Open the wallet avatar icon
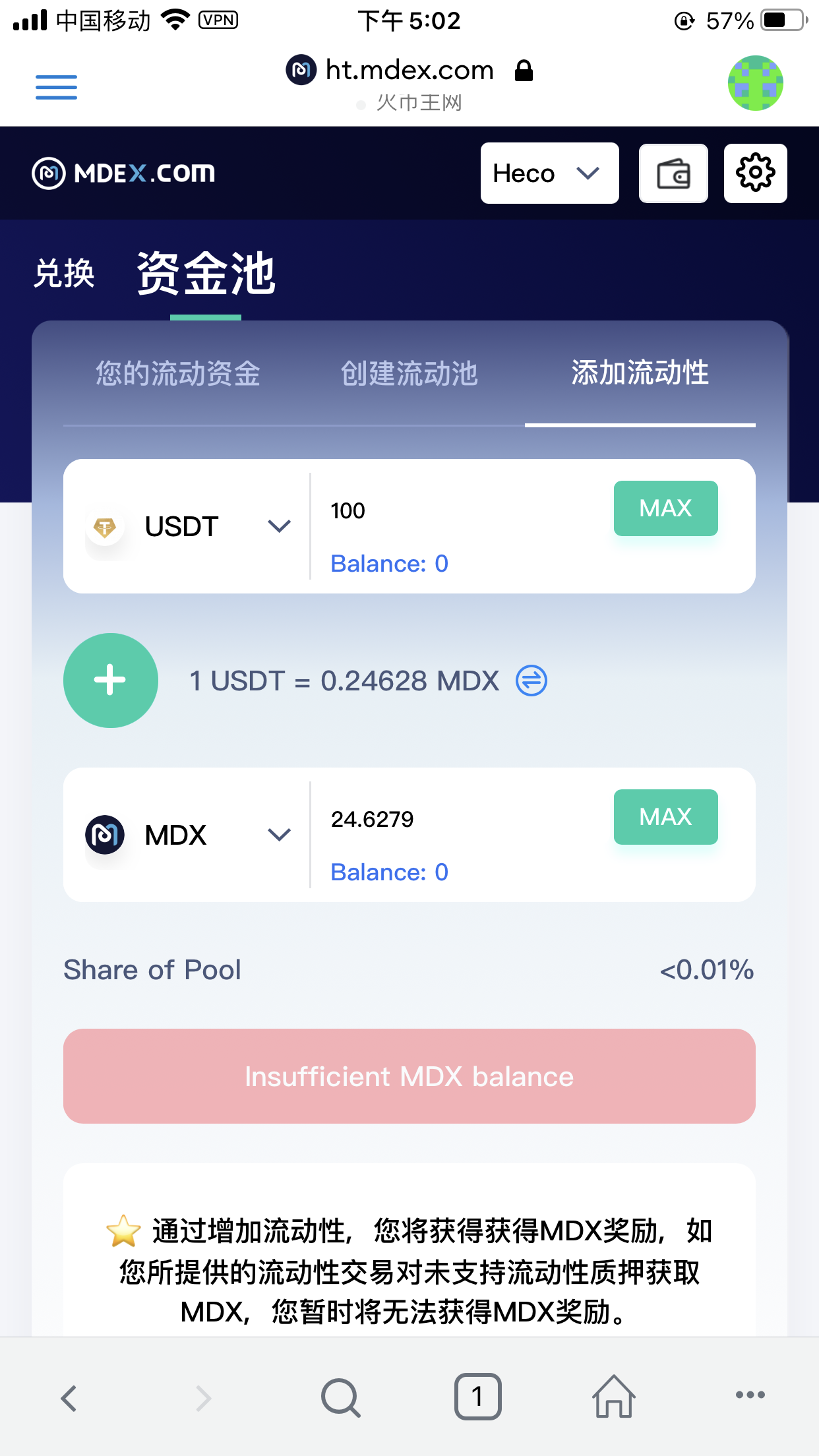Image resolution: width=819 pixels, height=1456 pixels. click(x=755, y=83)
